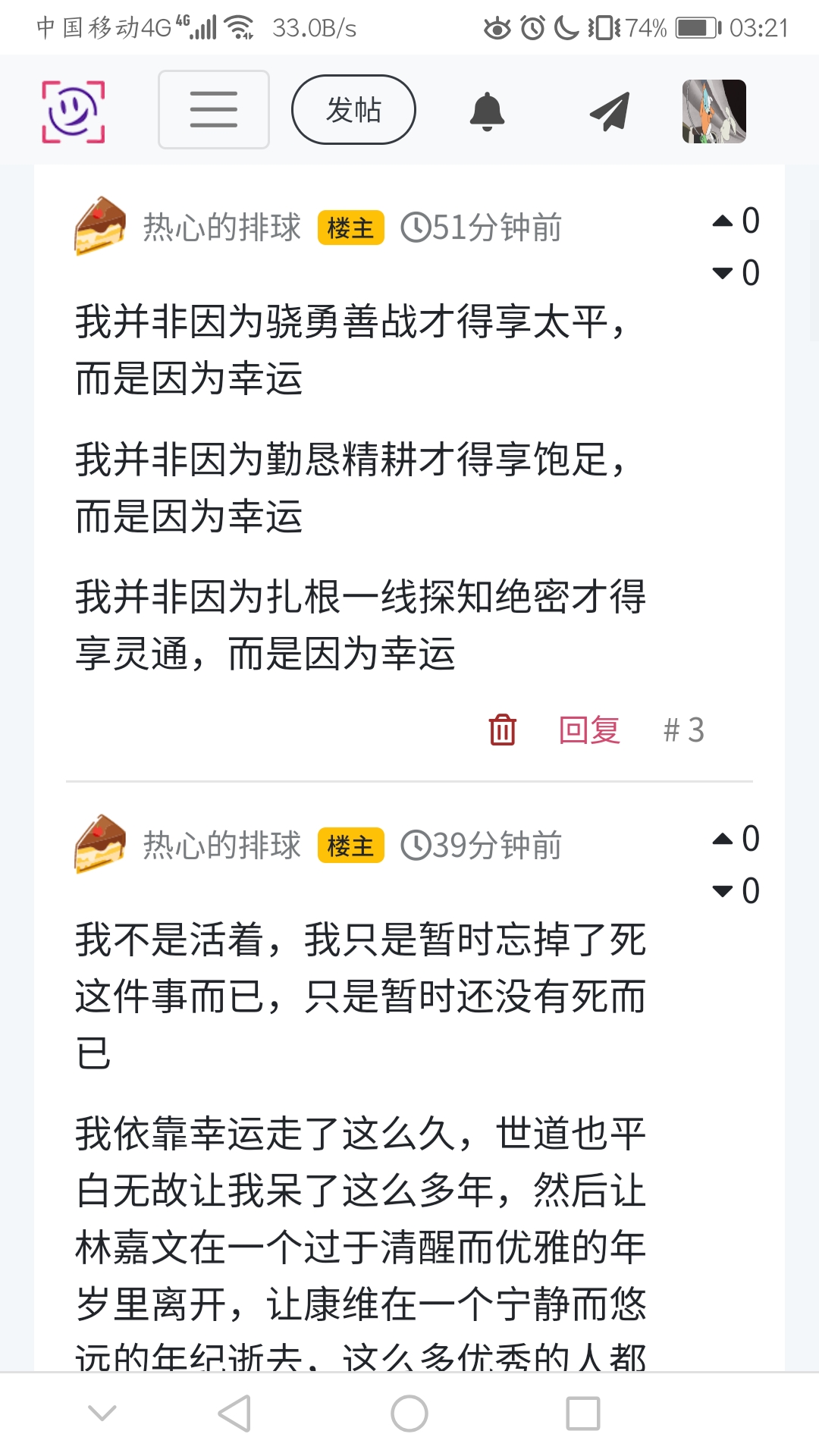Open the notifications bell
Image resolution: width=819 pixels, height=1456 pixels.
[487, 111]
